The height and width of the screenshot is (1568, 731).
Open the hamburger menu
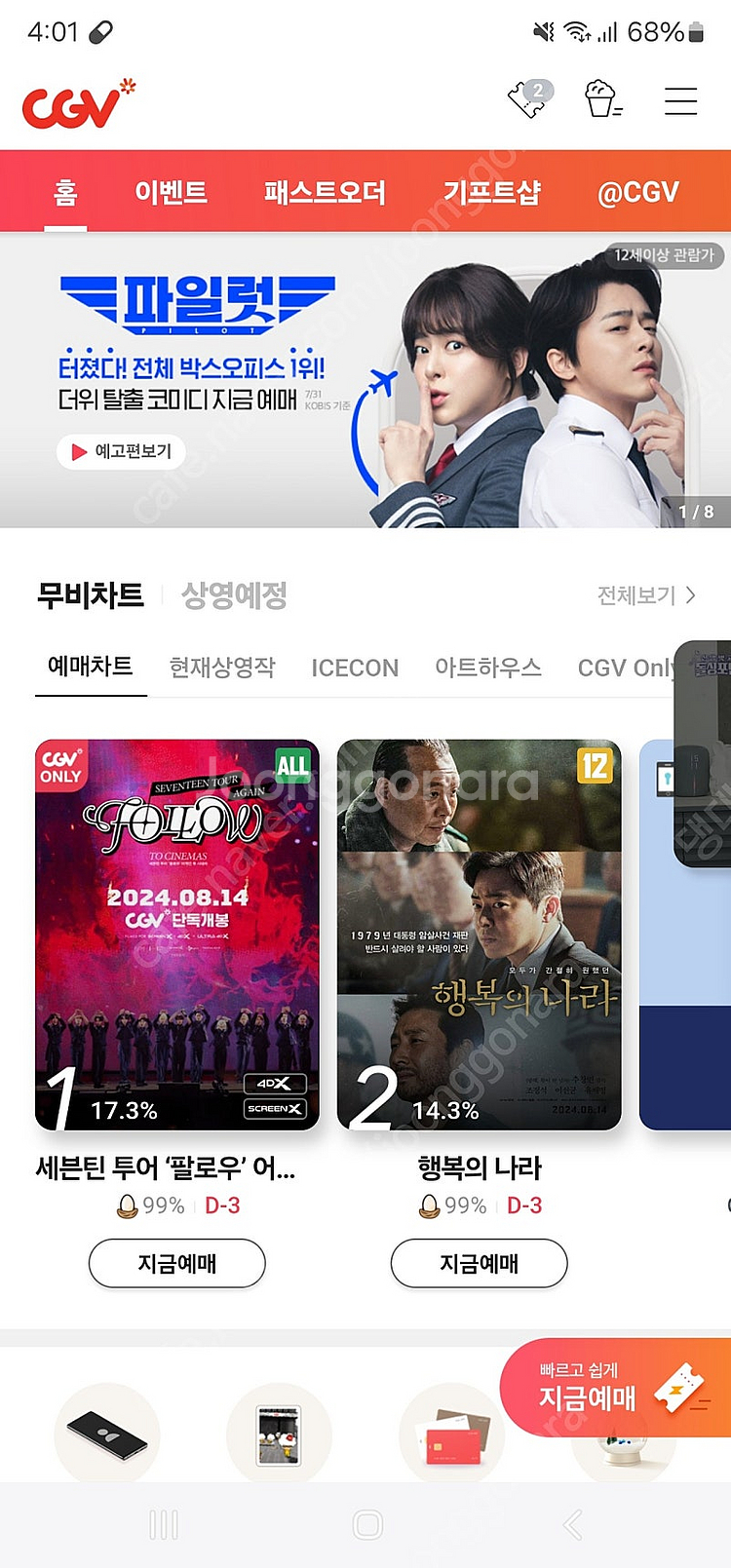[x=680, y=100]
